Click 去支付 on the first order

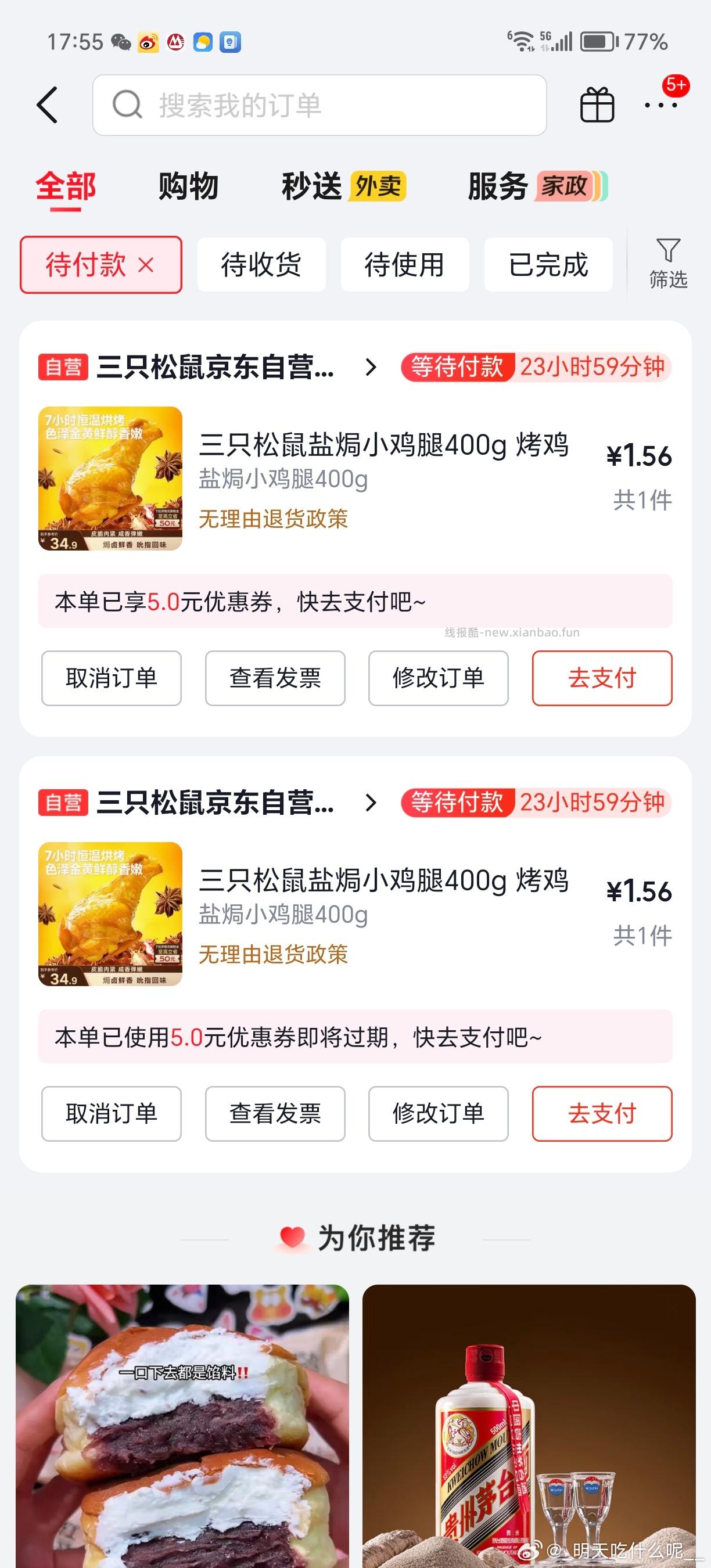601,678
